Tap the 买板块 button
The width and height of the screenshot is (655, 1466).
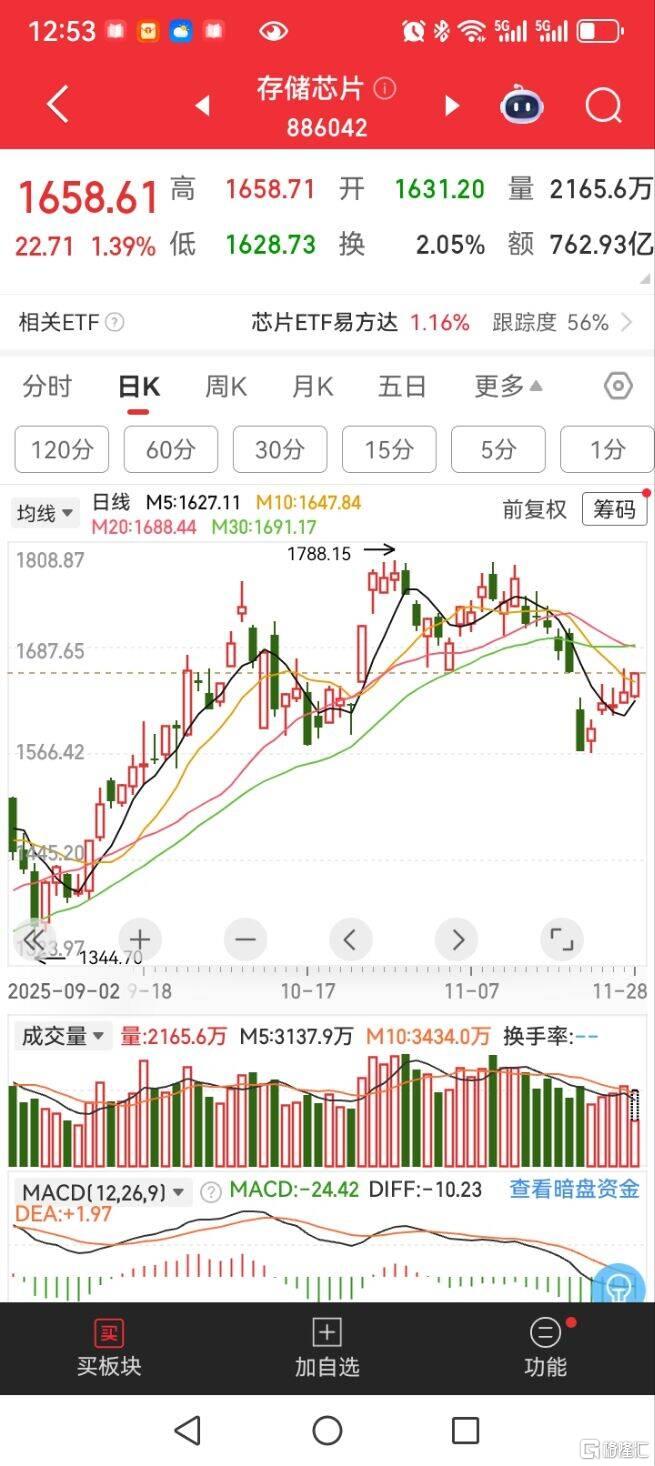tap(109, 1348)
